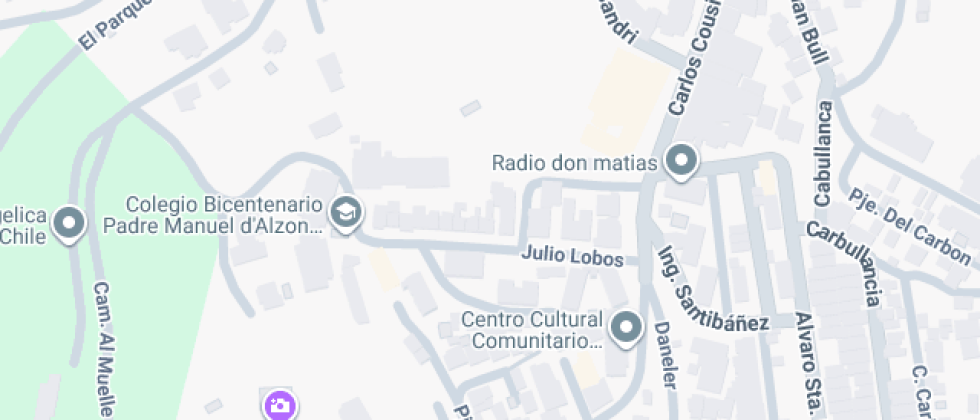Open the purple camera marker
Image resolution: width=980 pixels, height=420 pixels.
click(x=279, y=405)
